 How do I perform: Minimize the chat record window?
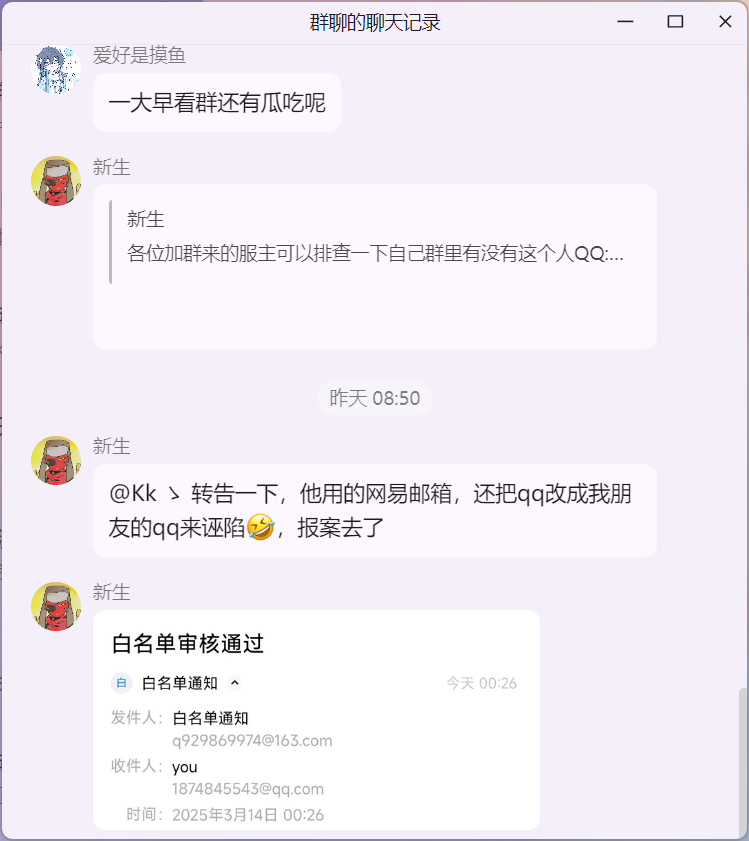[626, 21]
